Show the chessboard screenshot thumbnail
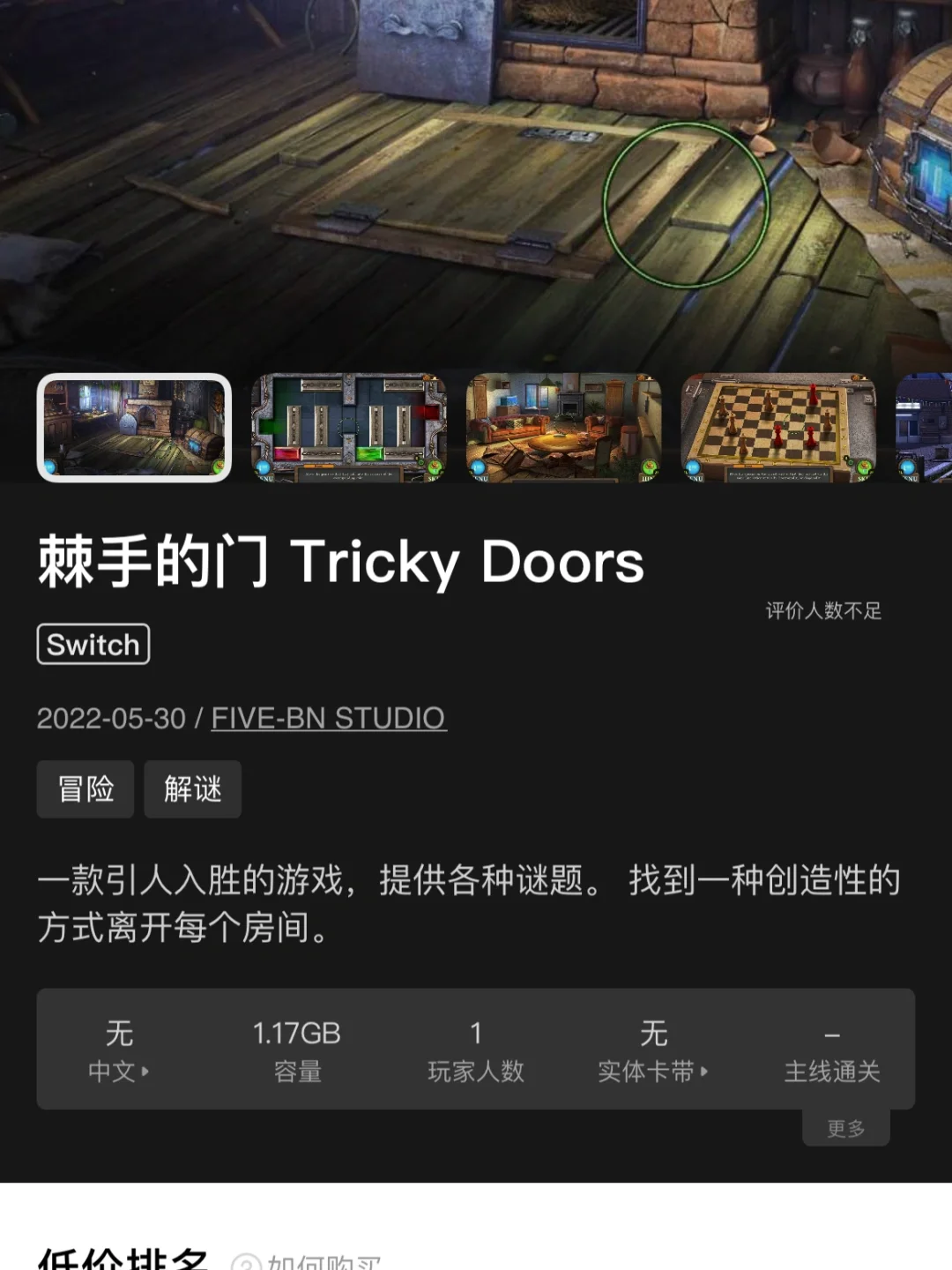Screen dimensions: 952x1270 point(779,428)
